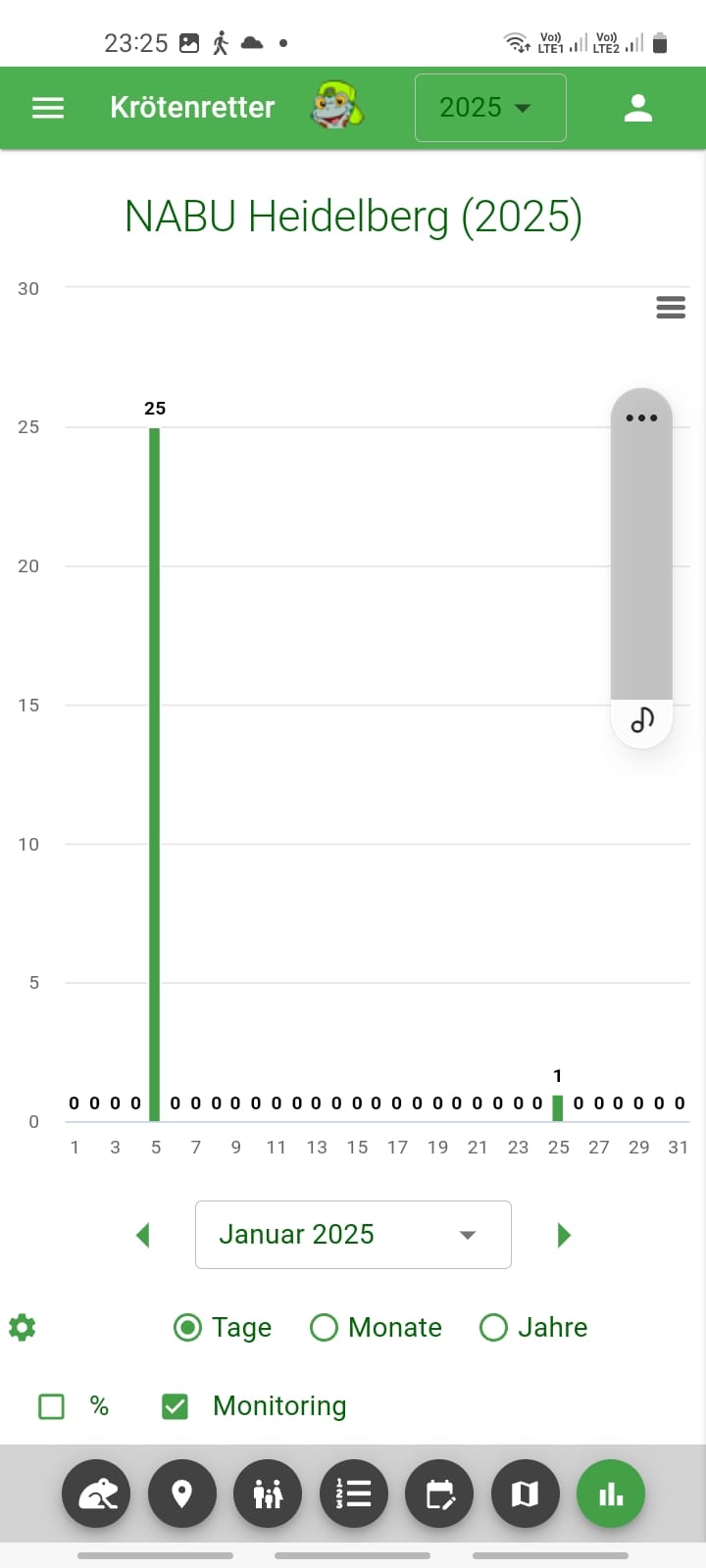
Task: Open the frog tab in the bottom bar
Action: [96, 1494]
